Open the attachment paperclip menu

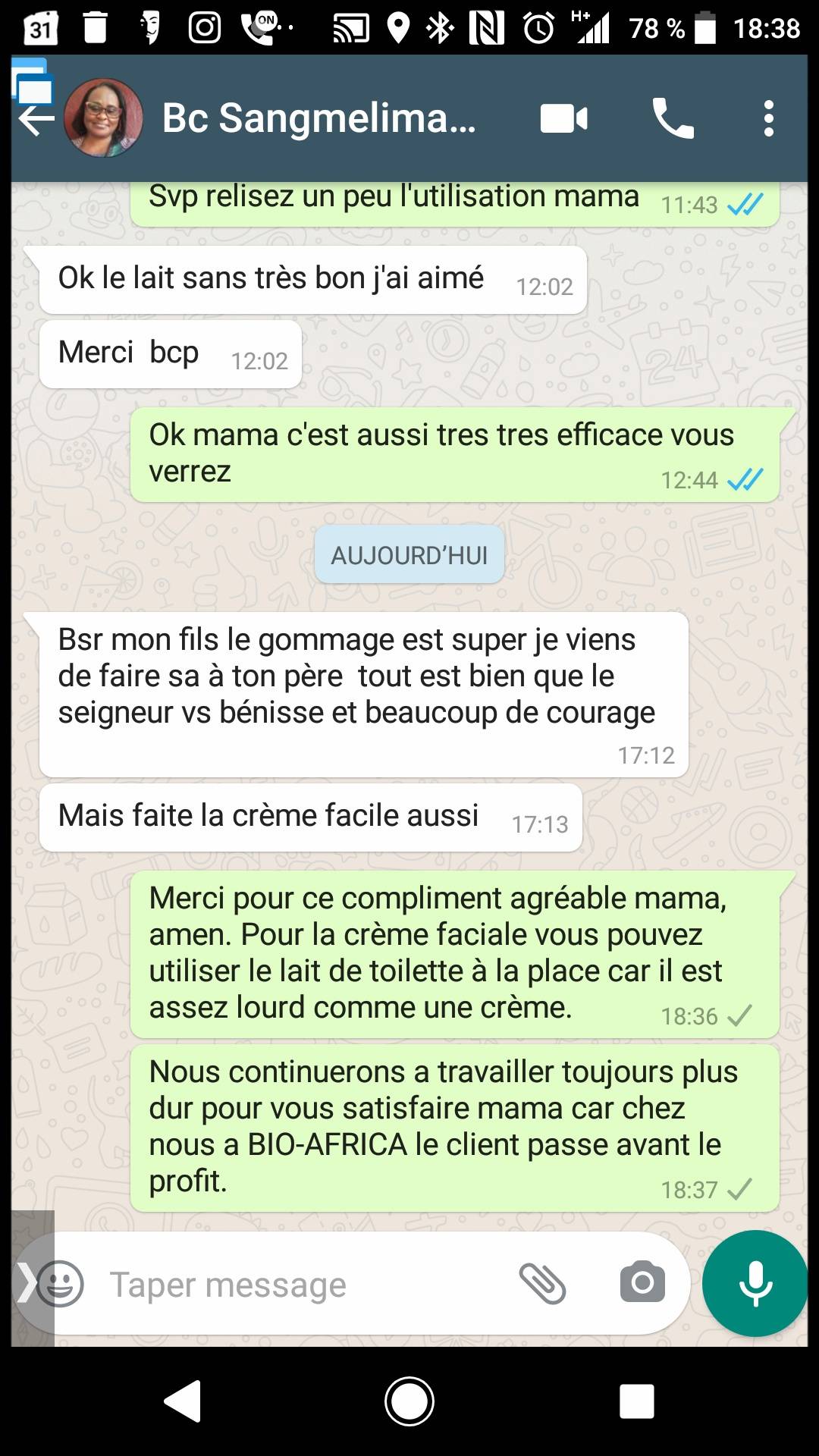(542, 1284)
